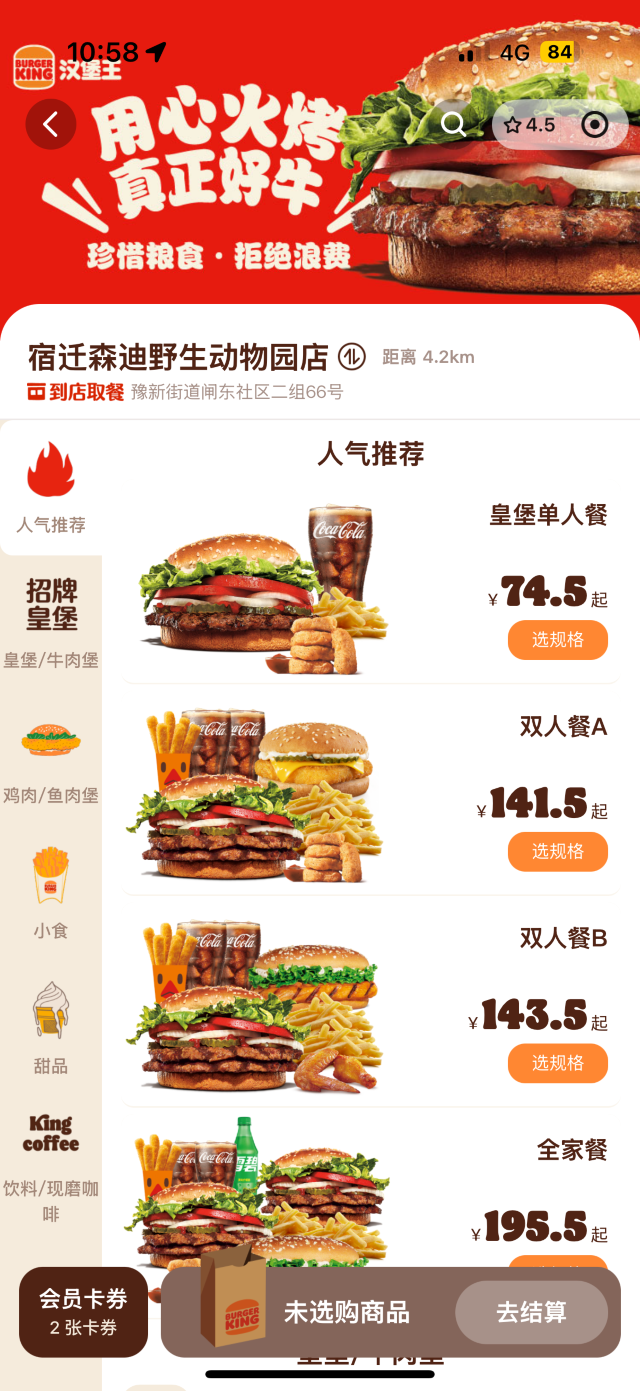This screenshot has height=1391, width=640.
Task: Show the 小食 category
Action: pyautogui.click(x=51, y=892)
